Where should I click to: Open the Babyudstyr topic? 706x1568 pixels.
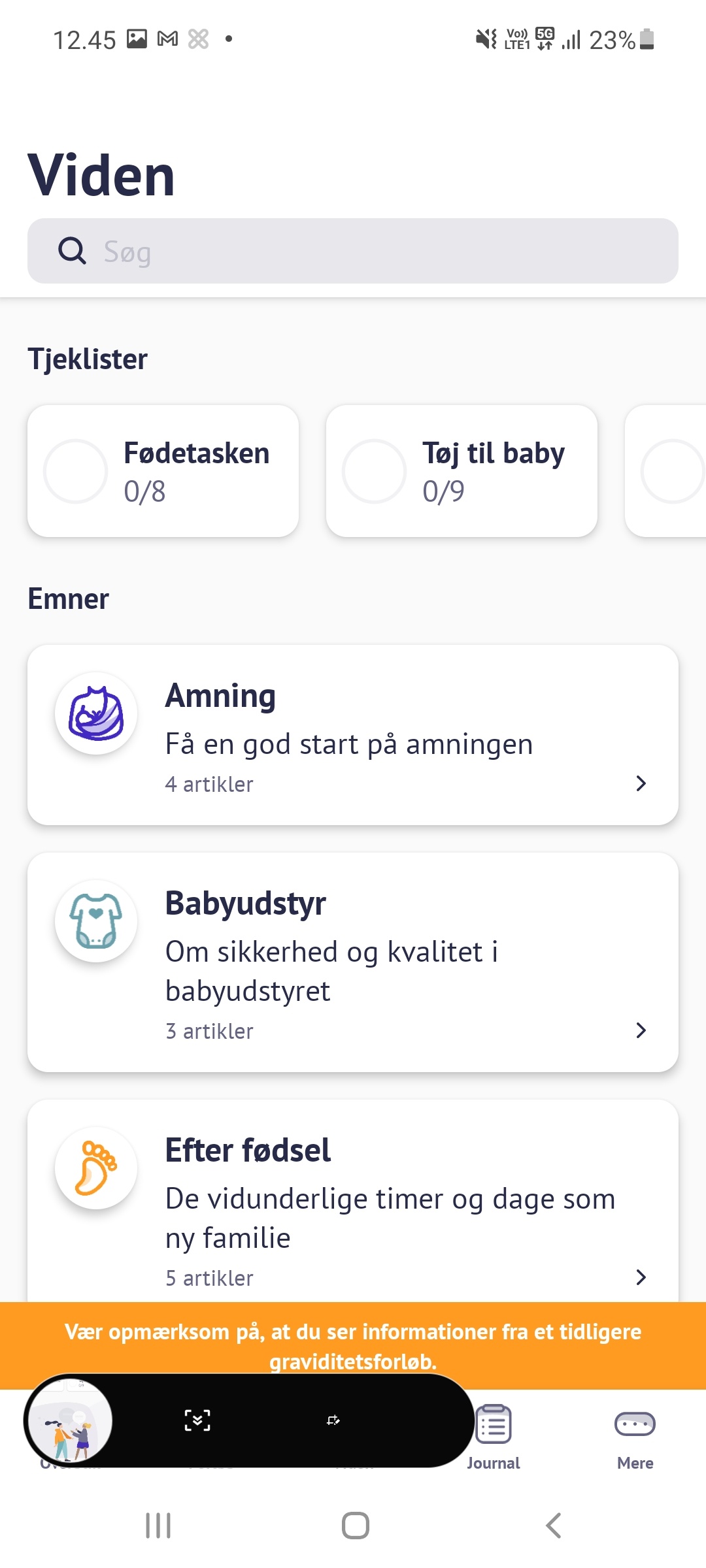pos(353,962)
